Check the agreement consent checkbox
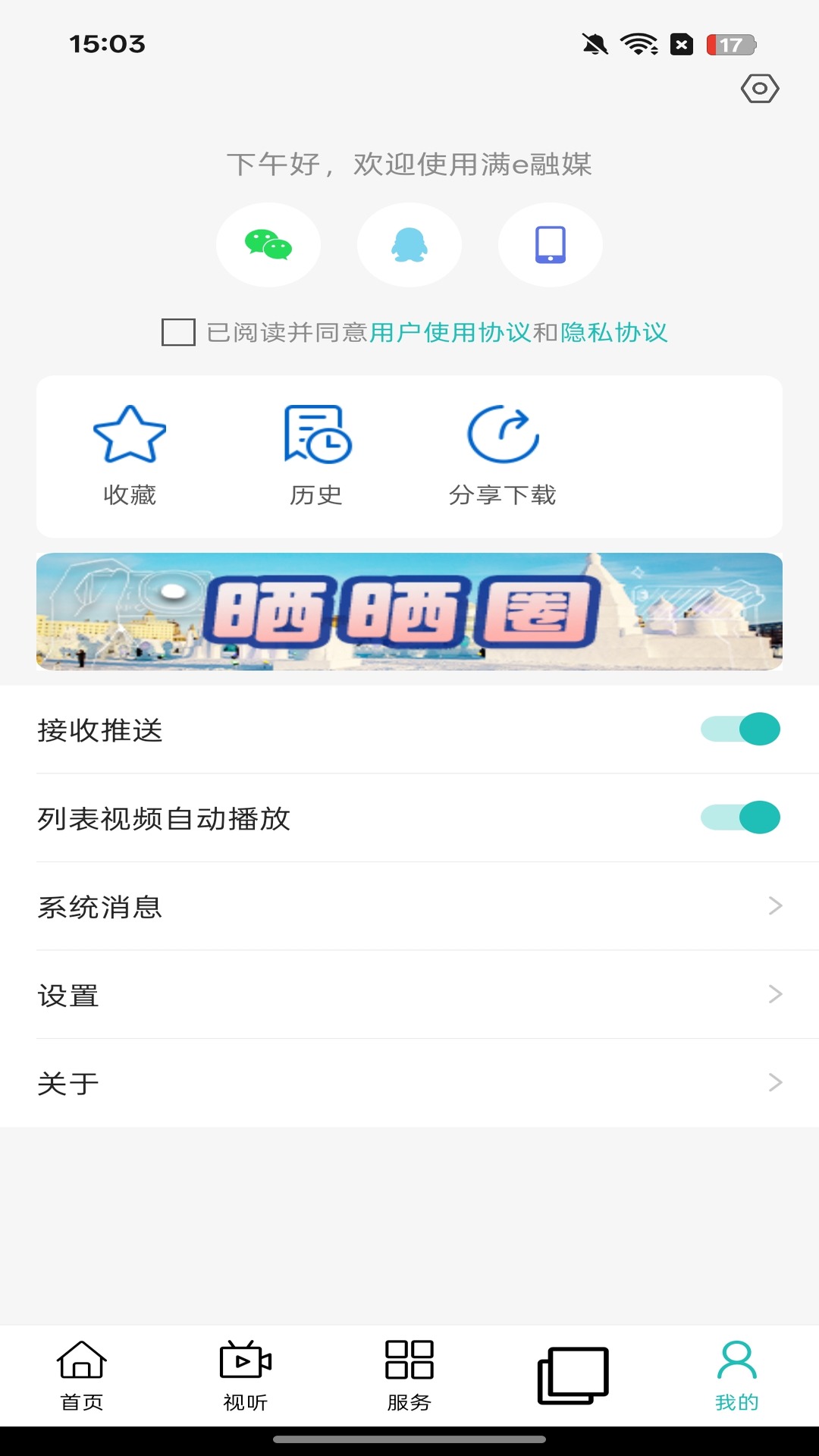 [x=179, y=332]
